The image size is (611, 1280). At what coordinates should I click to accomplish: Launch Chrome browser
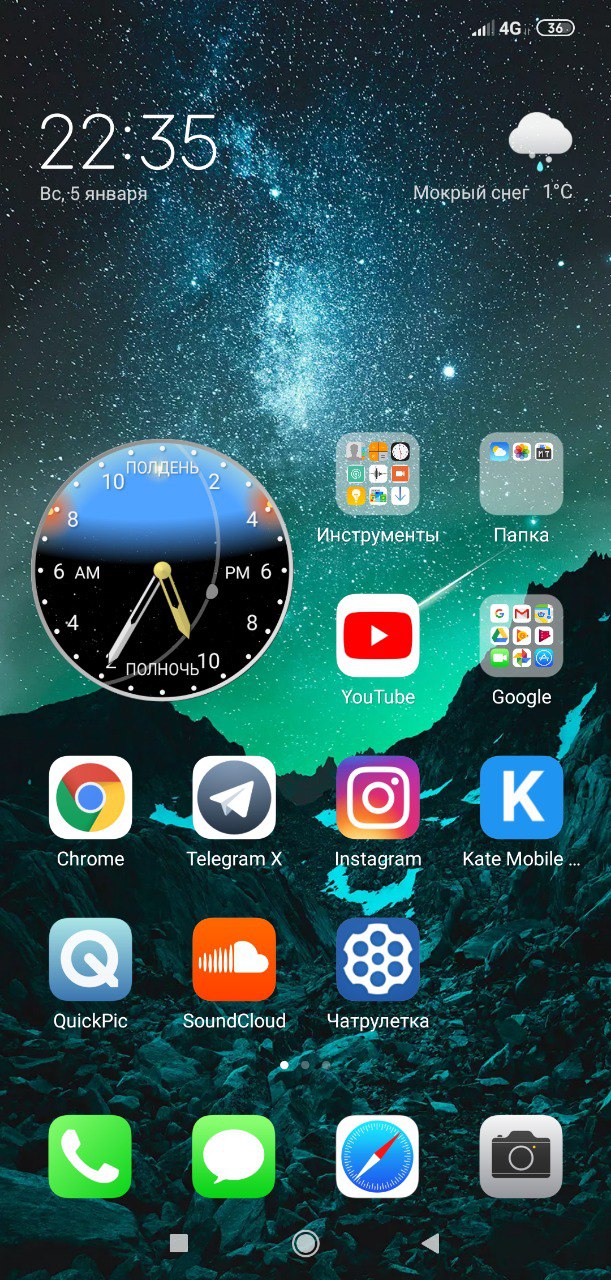click(x=90, y=797)
